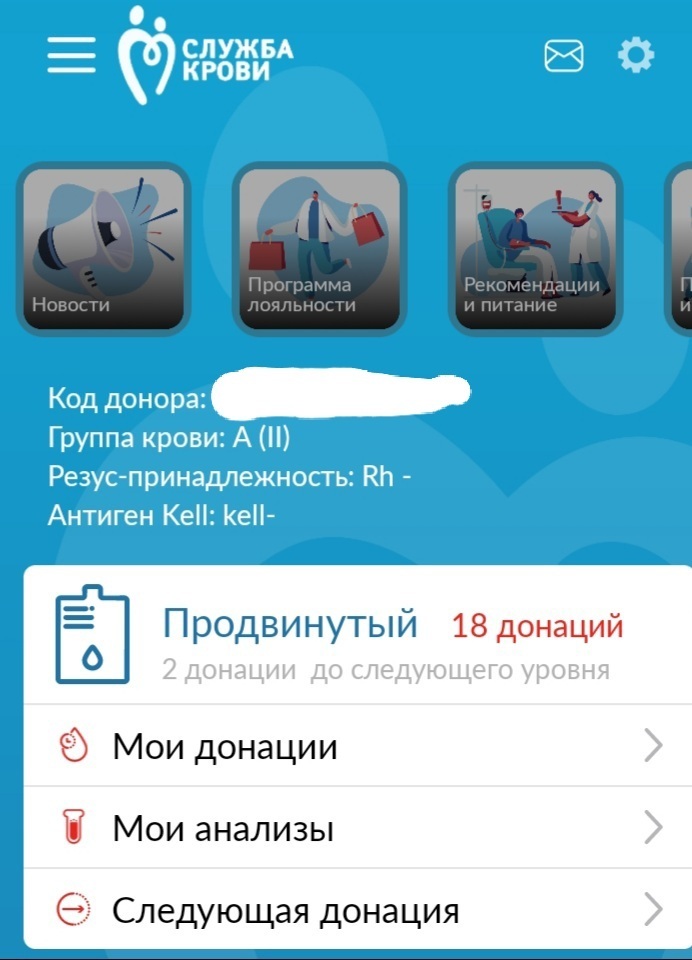Open the hamburger drawer menu
Viewport: 692px width, 960px height.
click(71, 55)
